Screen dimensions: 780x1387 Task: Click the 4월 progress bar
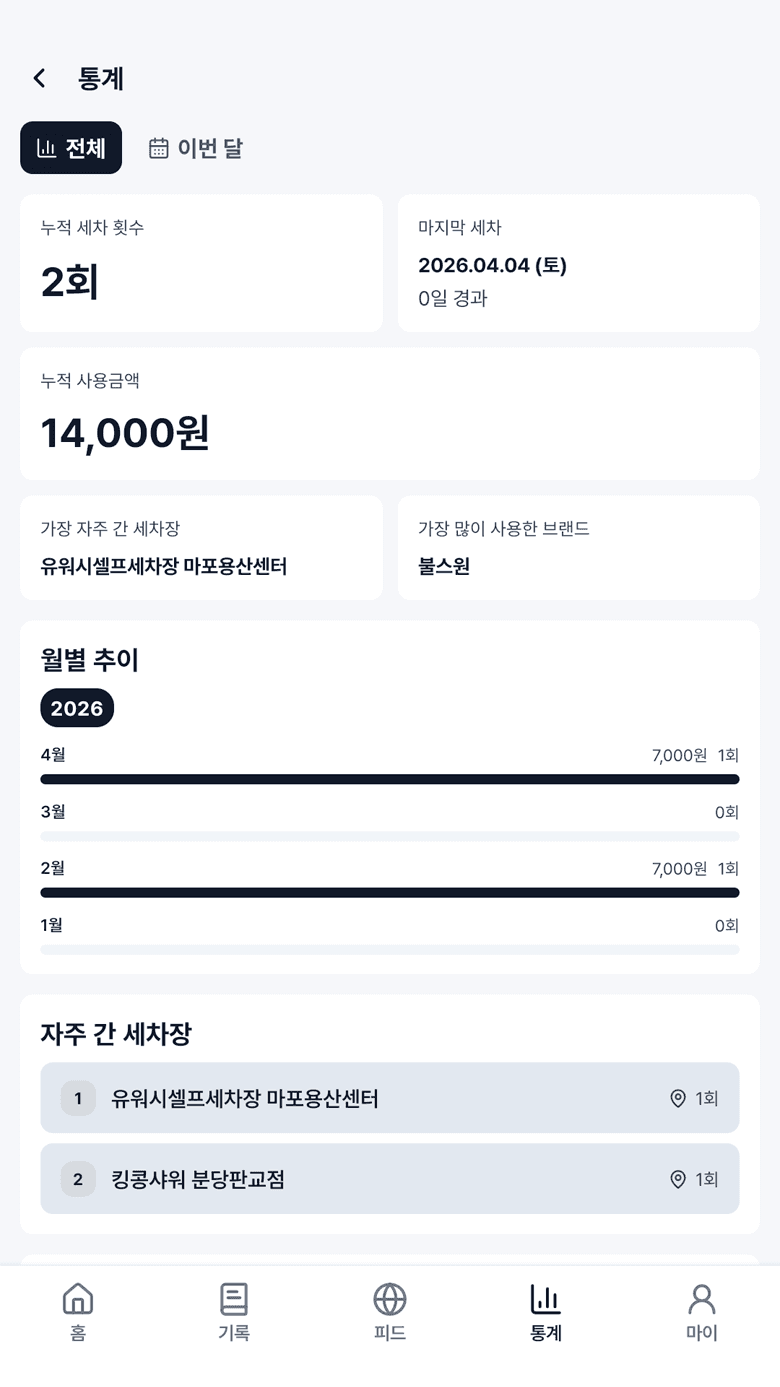pos(389,779)
